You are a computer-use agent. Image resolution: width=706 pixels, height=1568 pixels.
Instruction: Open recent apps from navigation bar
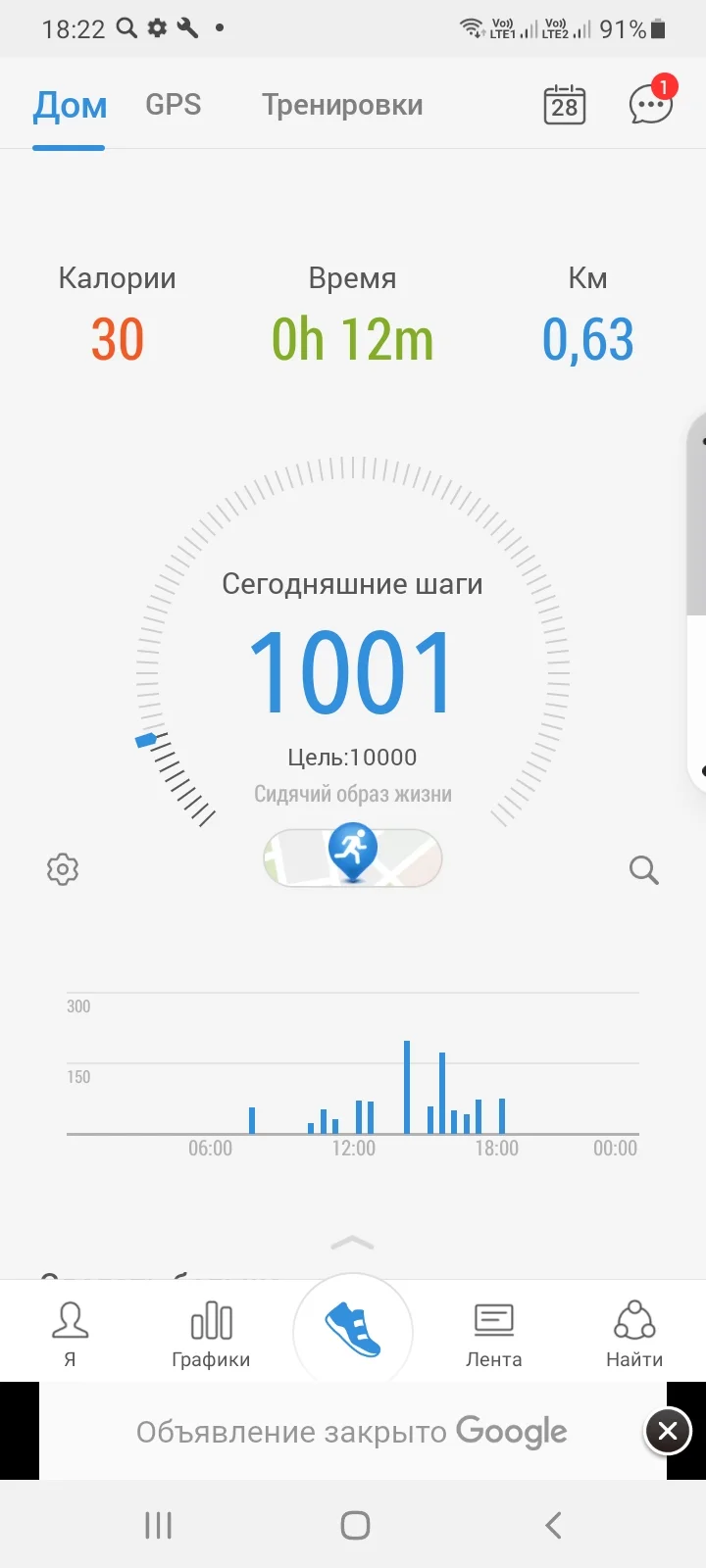click(x=158, y=1525)
